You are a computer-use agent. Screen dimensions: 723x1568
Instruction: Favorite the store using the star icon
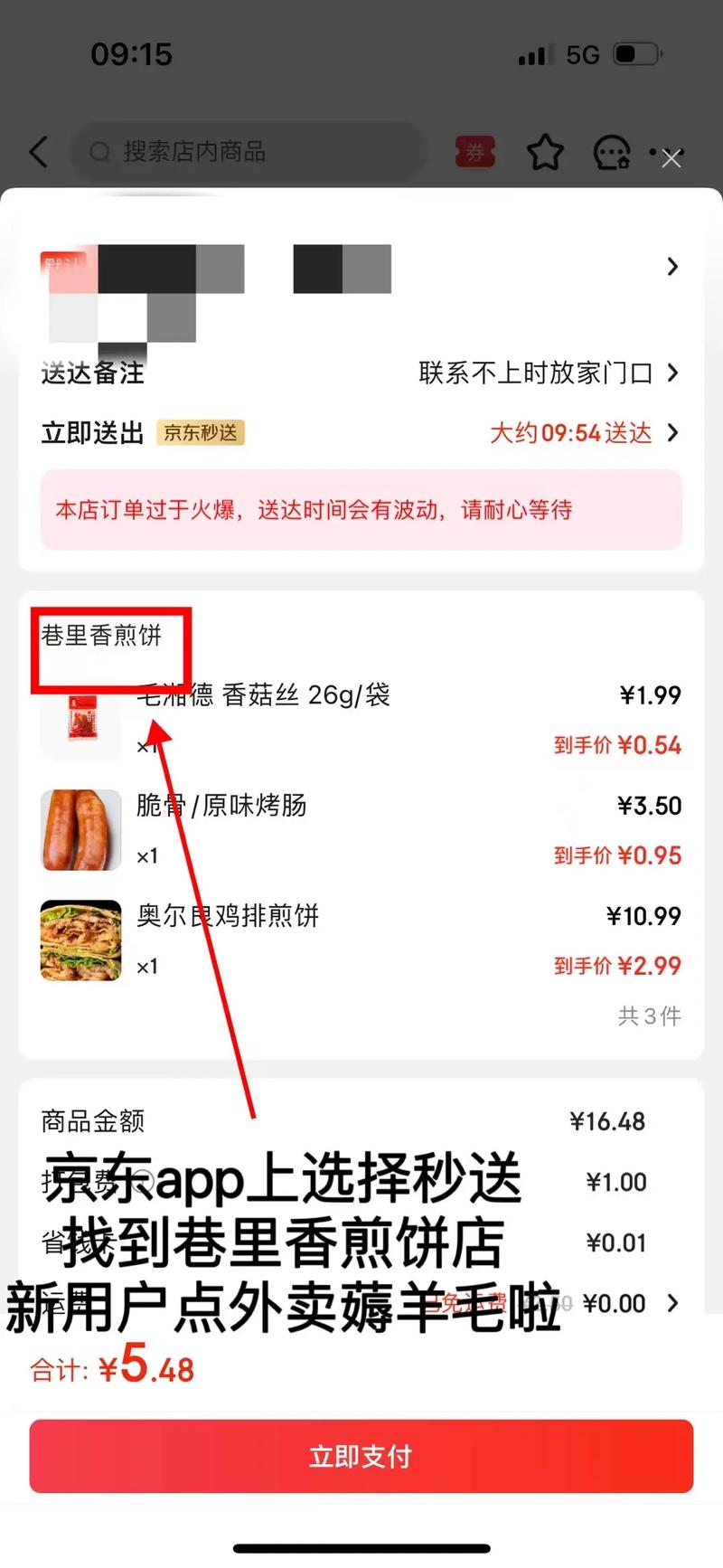(545, 152)
